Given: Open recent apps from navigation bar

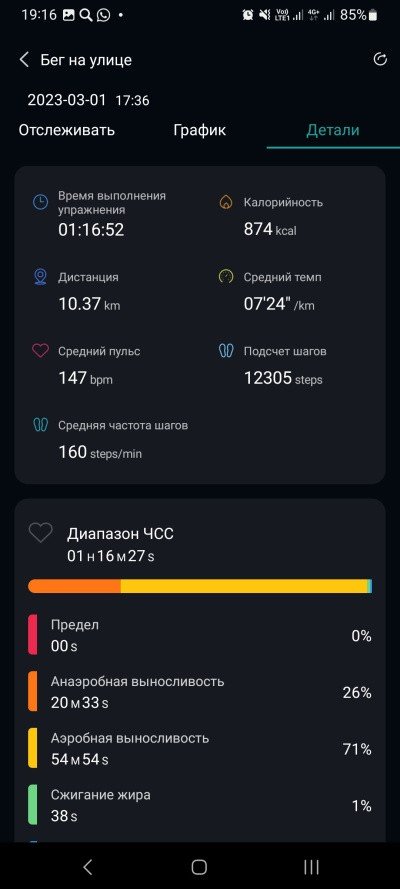Looking at the screenshot, I should (x=310, y=866).
